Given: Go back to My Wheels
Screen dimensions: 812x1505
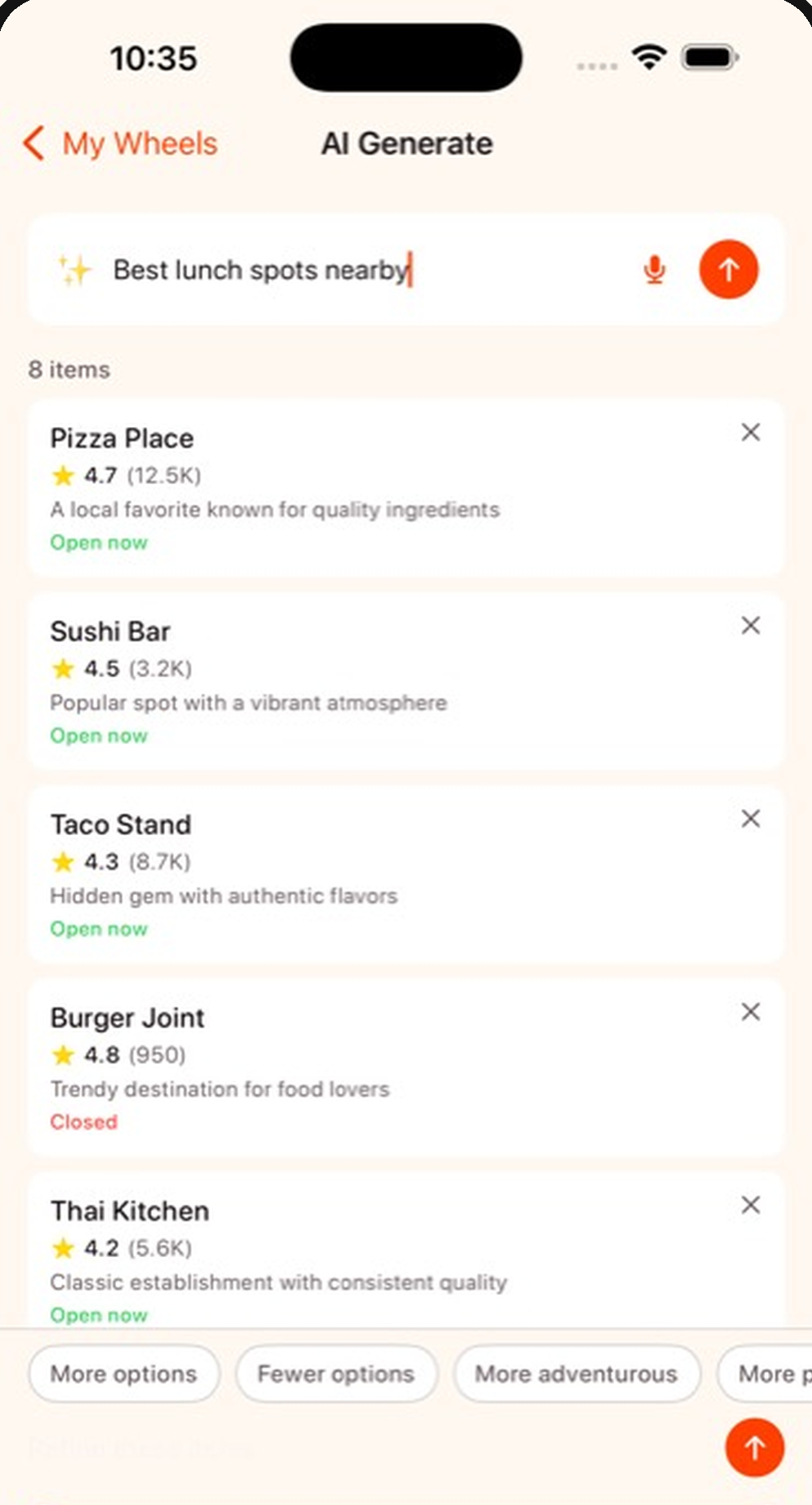Looking at the screenshot, I should tap(119, 143).
